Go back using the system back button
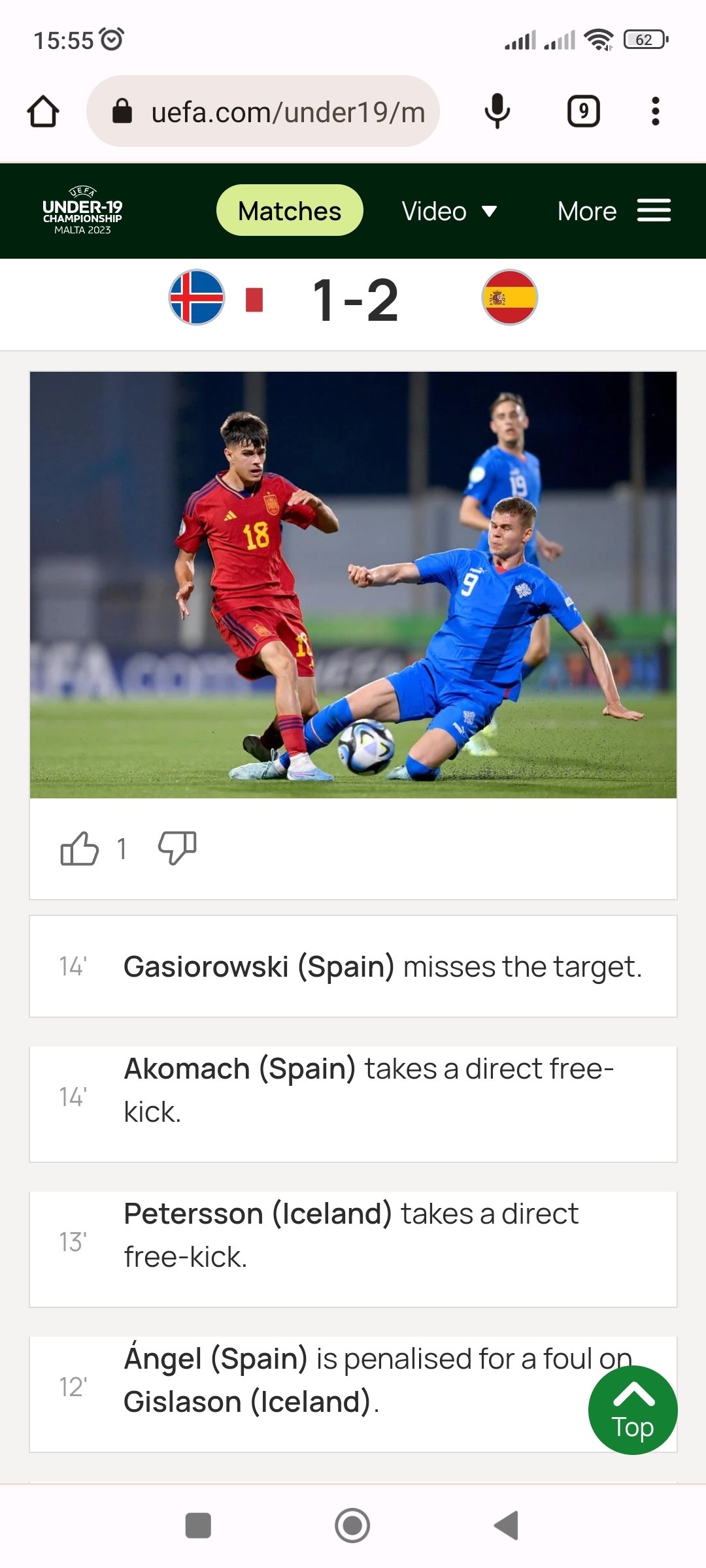 507,1526
